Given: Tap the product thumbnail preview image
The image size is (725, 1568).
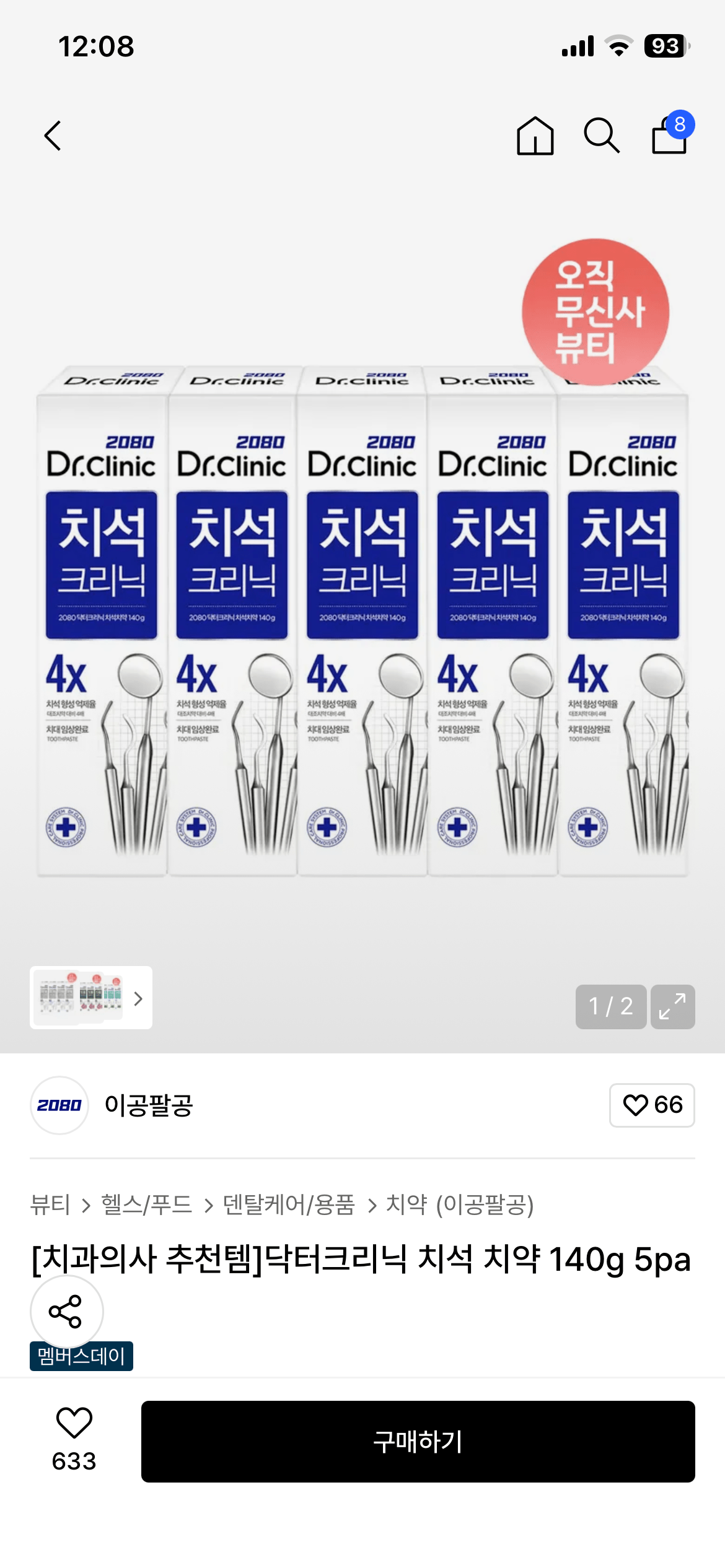Looking at the screenshot, I should tap(81, 998).
